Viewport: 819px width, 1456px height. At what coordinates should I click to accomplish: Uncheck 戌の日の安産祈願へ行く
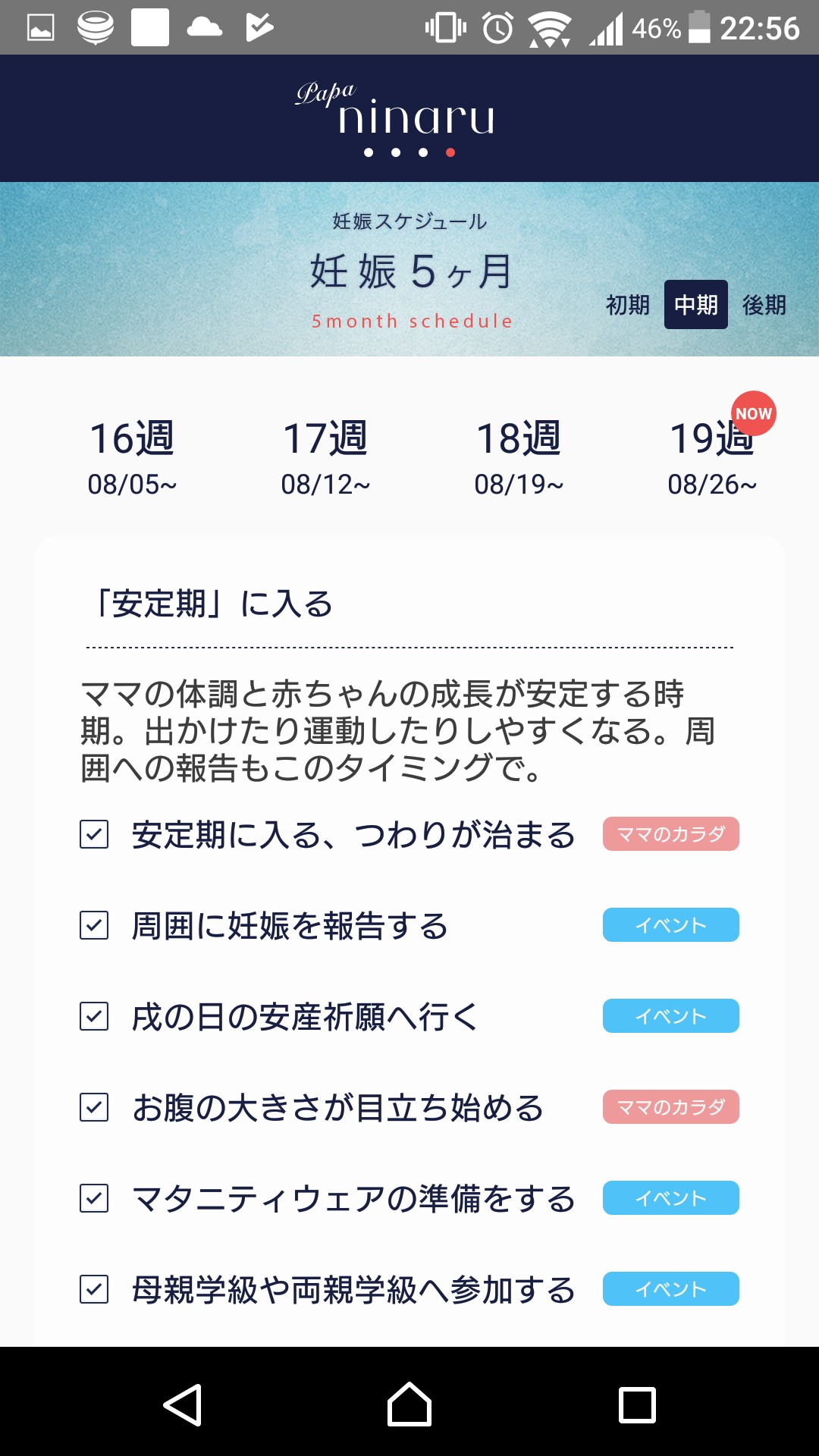pyautogui.click(x=94, y=1016)
